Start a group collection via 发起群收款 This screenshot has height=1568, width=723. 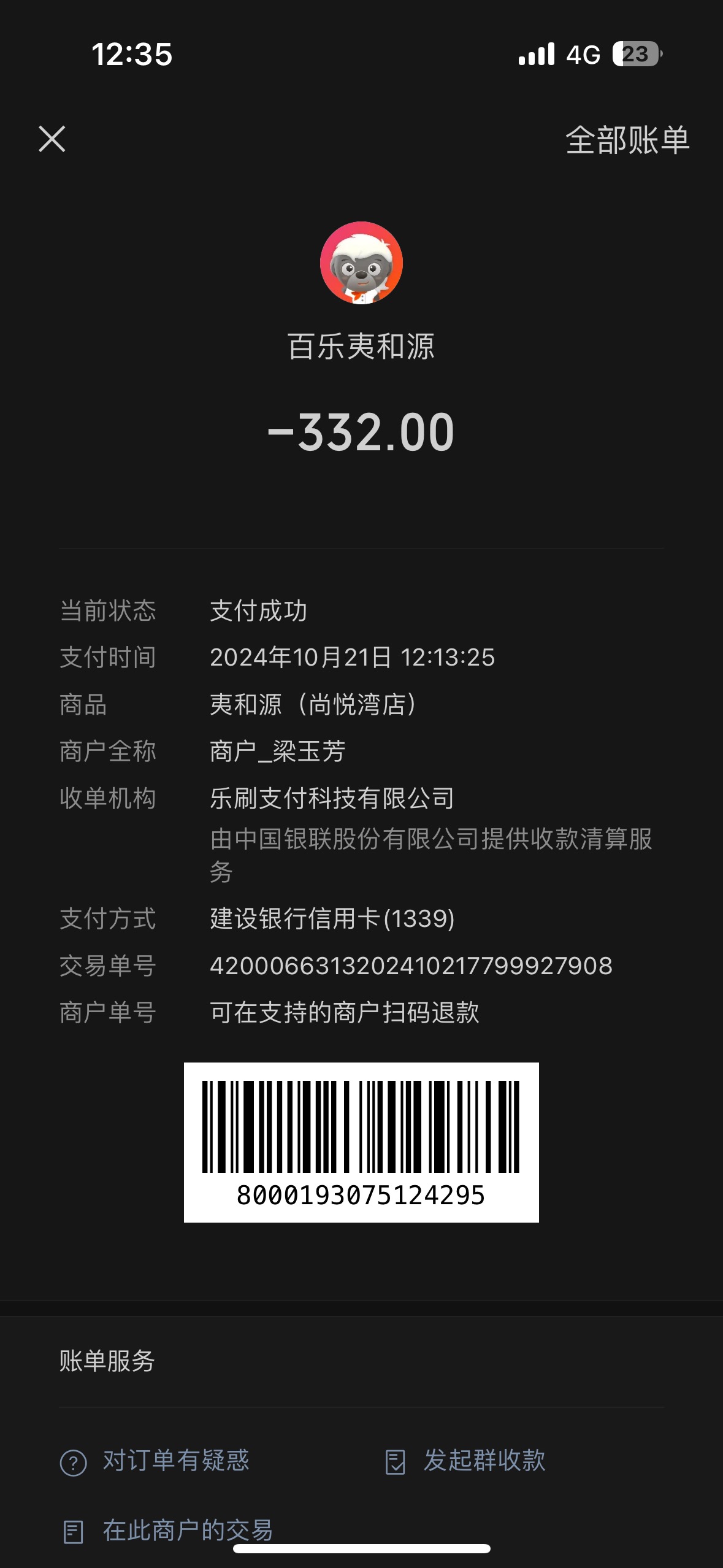click(x=465, y=1461)
